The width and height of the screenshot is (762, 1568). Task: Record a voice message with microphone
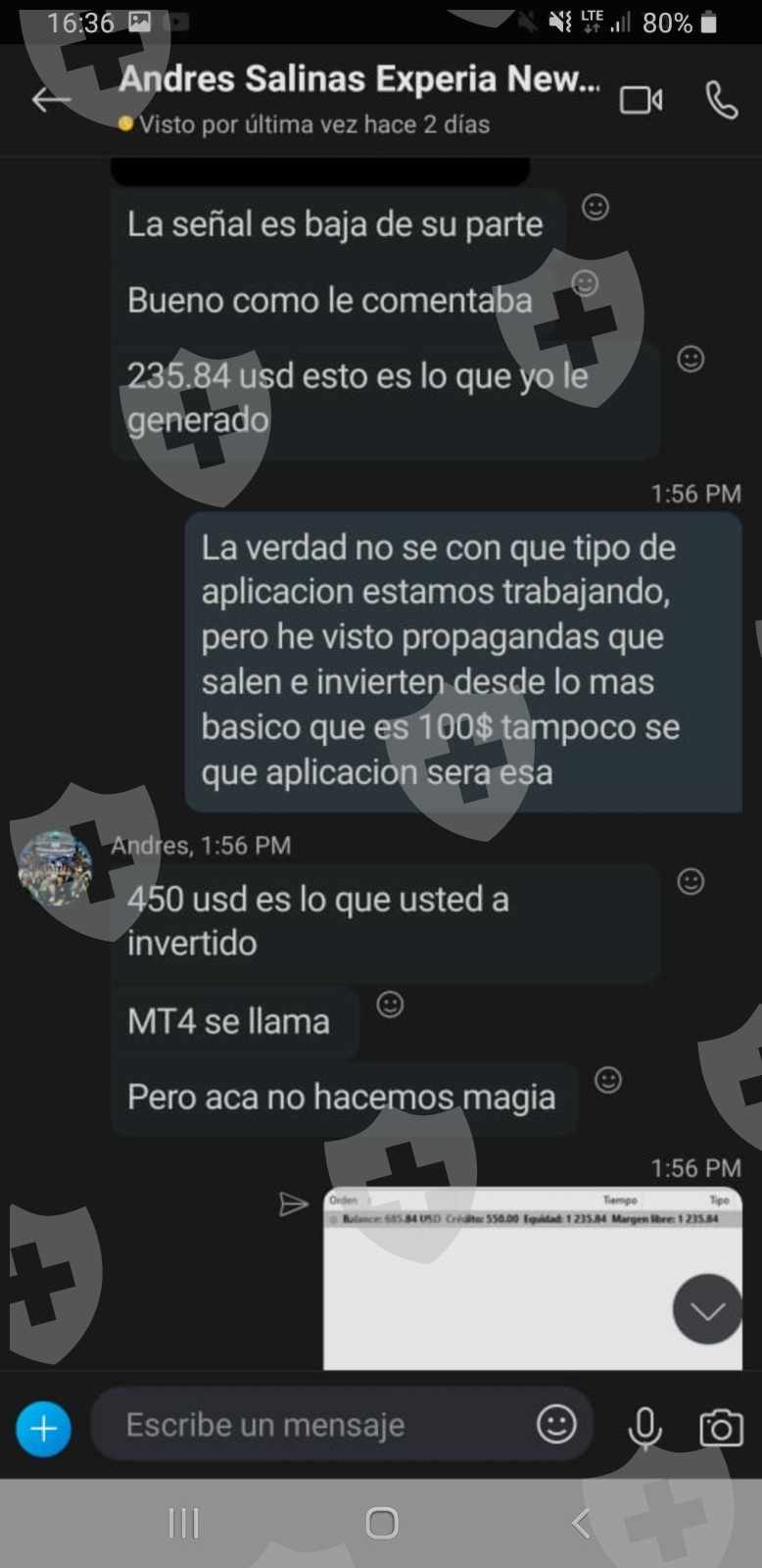point(644,1428)
